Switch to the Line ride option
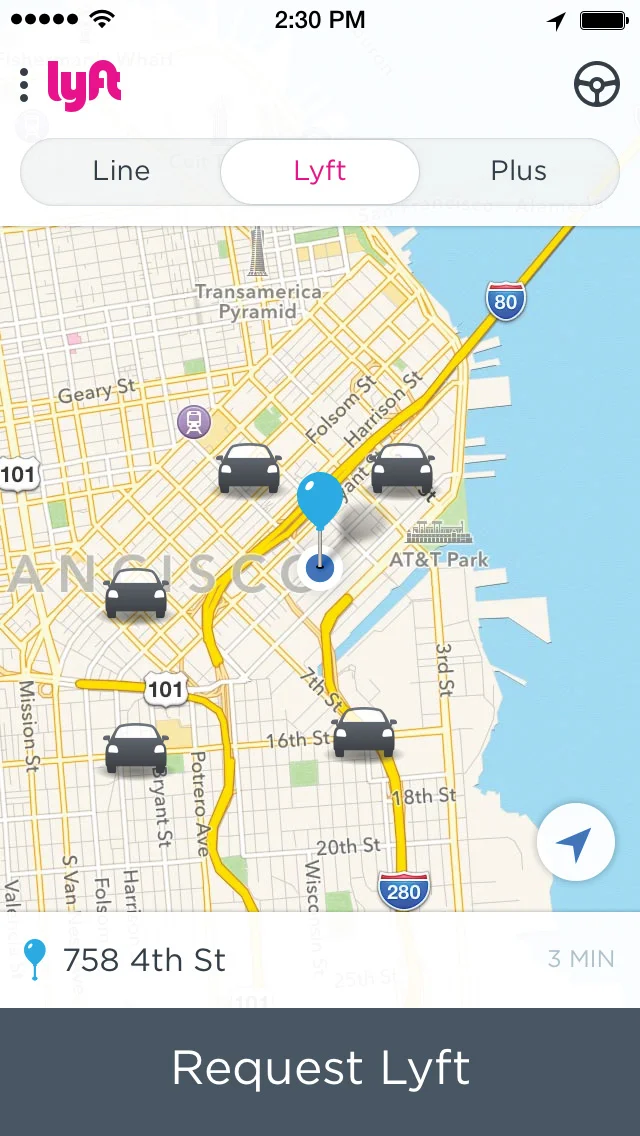This screenshot has width=640, height=1136. [121, 171]
